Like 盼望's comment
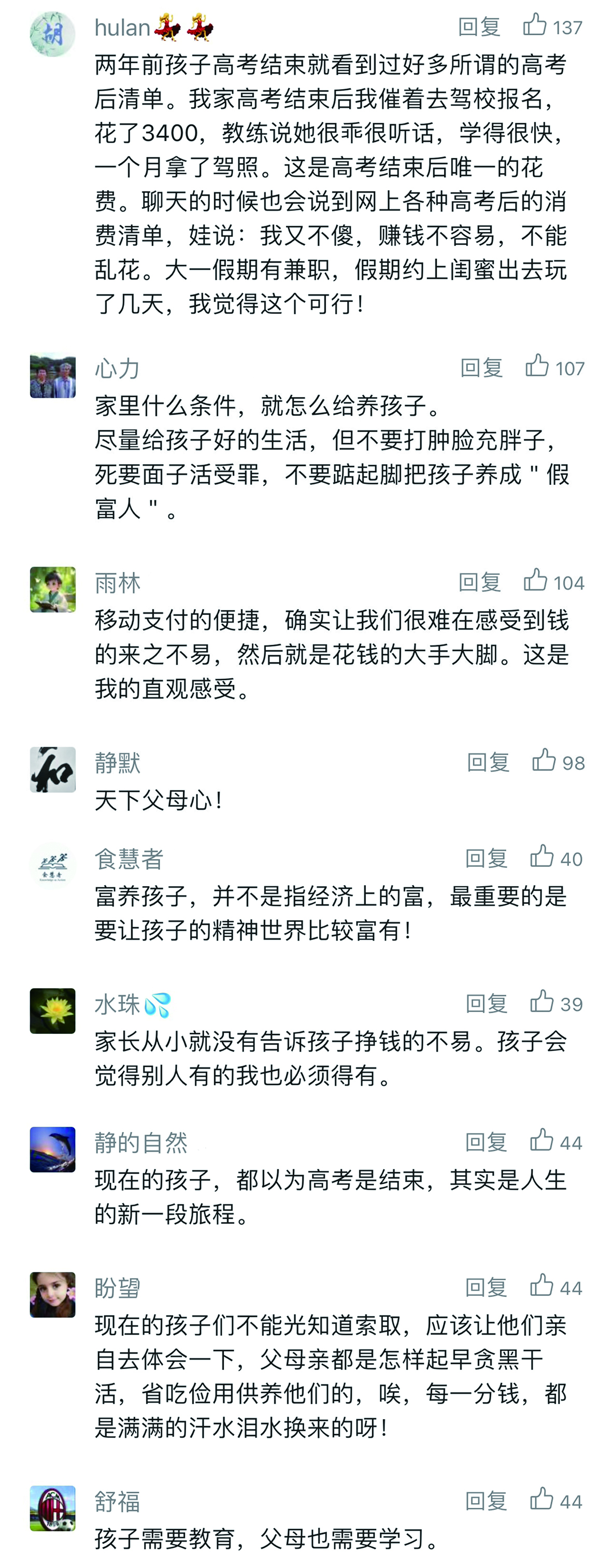The height and width of the screenshot is (1568, 612). [542, 1287]
